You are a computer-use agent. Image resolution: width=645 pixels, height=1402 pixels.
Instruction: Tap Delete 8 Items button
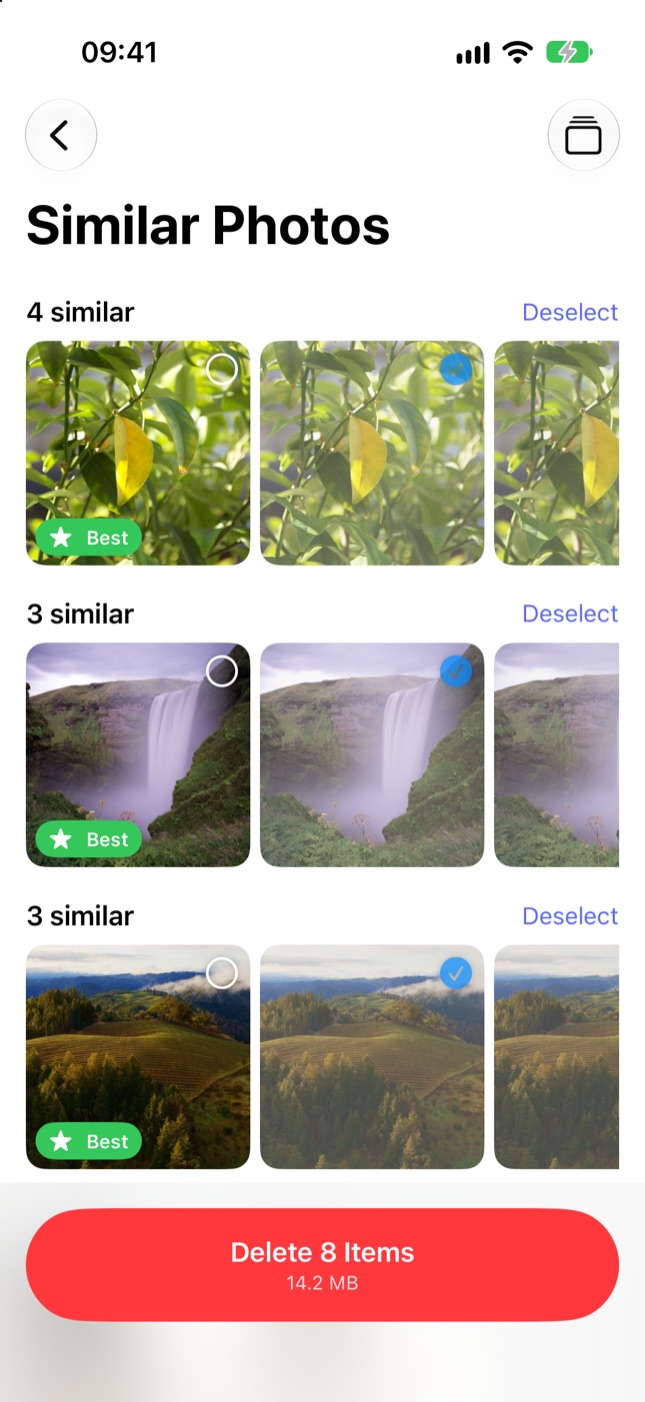322,1265
